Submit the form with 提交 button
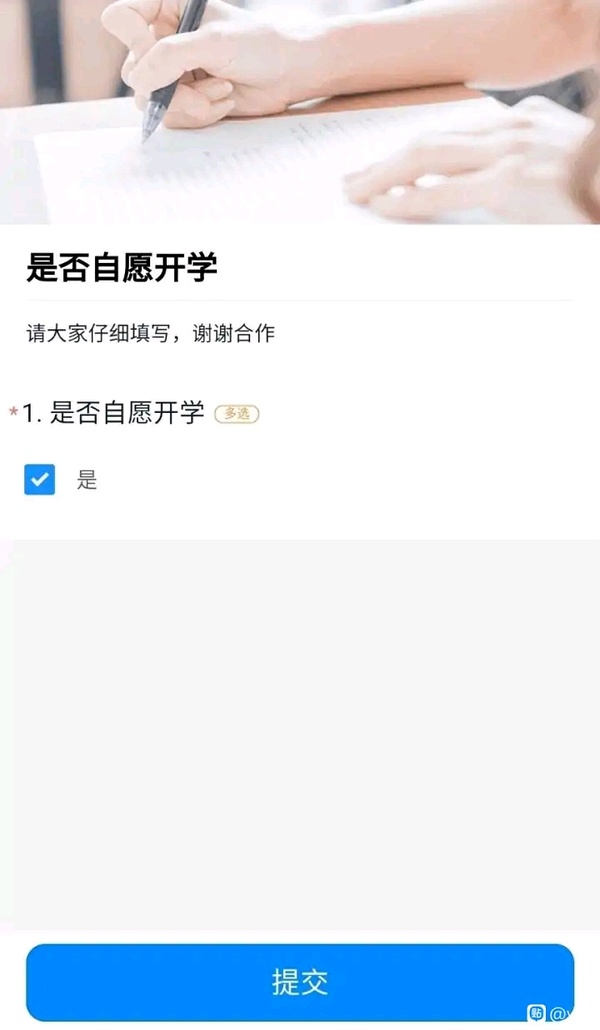Image resolution: width=600 pixels, height=1030 pixels. pos(300,981)
